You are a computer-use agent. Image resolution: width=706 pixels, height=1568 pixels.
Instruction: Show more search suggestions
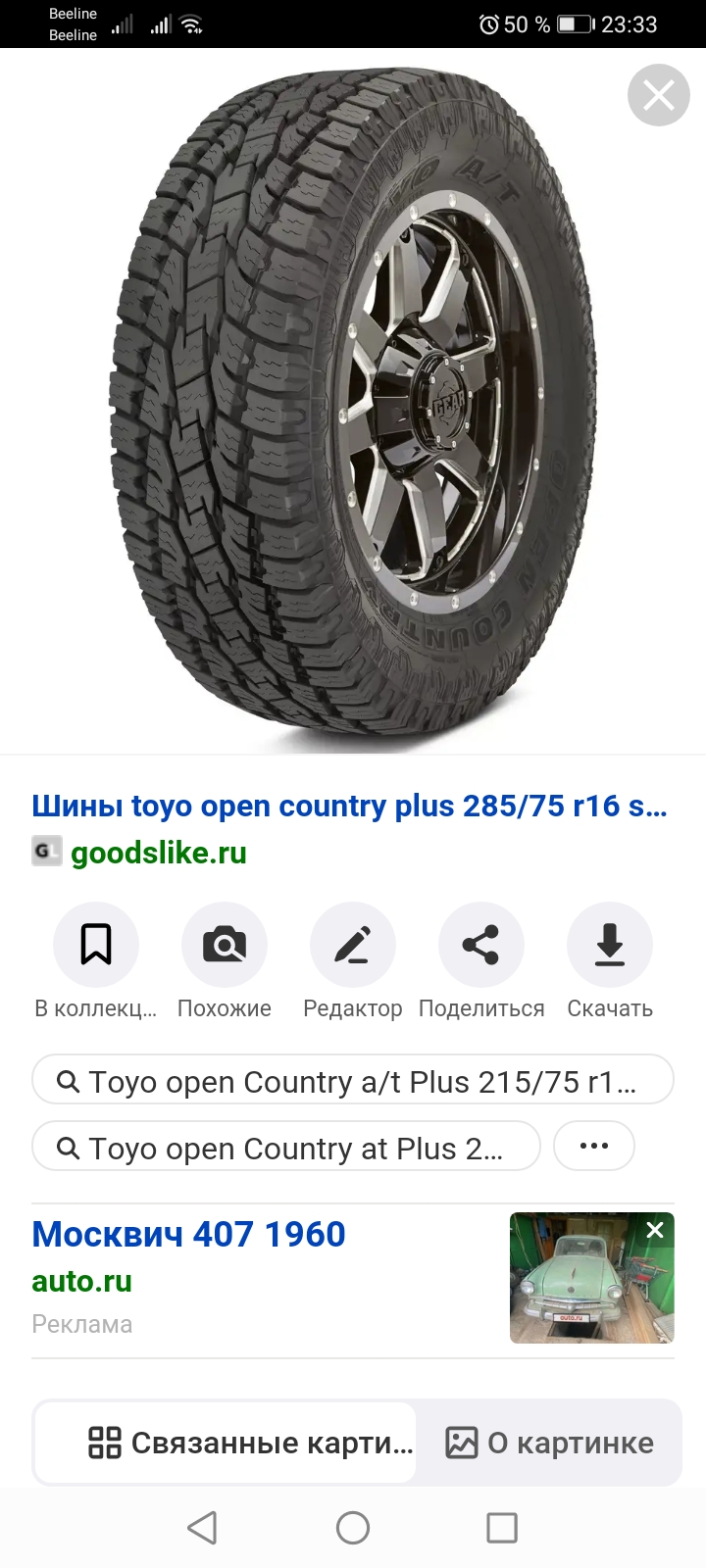[x=594, y=1146]
